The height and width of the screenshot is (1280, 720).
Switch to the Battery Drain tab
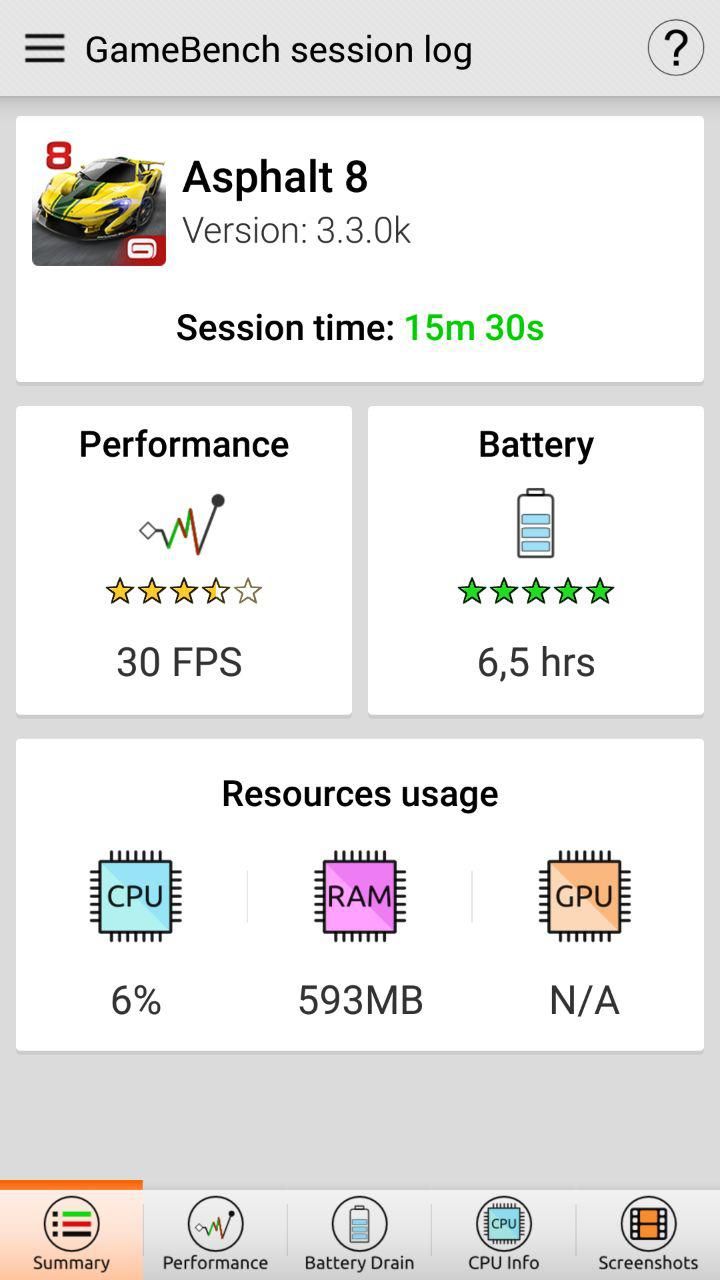(x=359, y=1234)
